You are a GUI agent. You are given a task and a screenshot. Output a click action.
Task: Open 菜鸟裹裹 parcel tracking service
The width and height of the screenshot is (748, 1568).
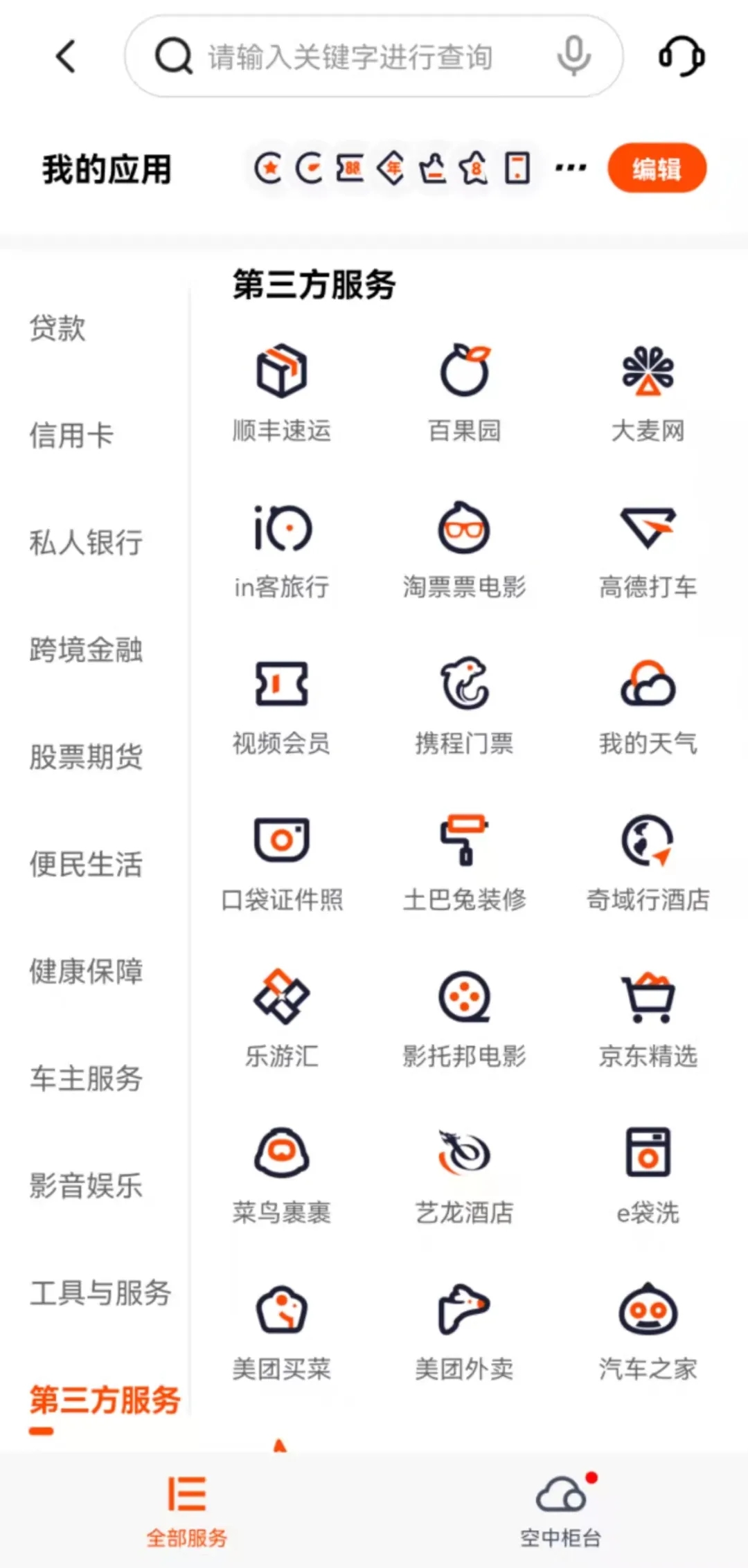(281, 1153)
